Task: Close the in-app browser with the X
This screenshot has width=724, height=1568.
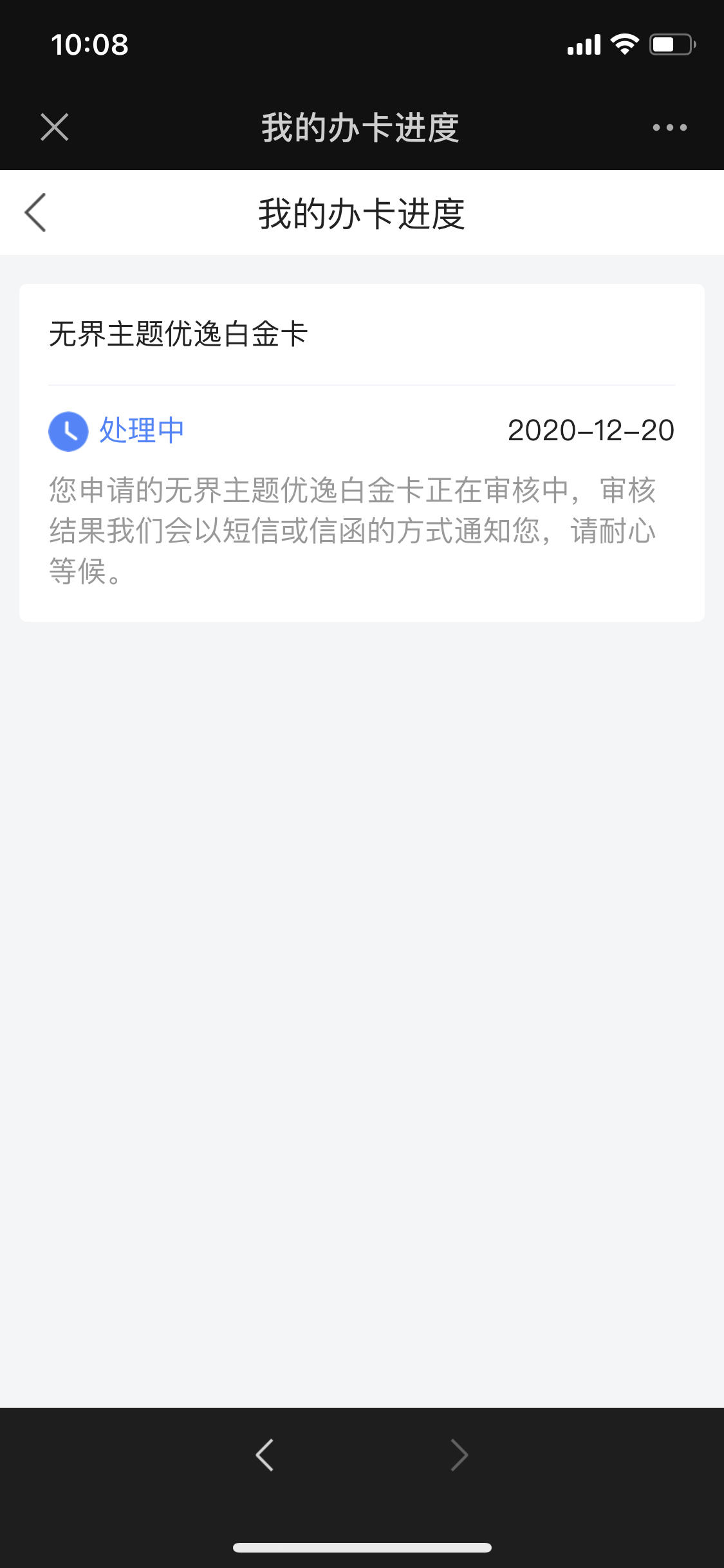Action: tap(55, 127)
